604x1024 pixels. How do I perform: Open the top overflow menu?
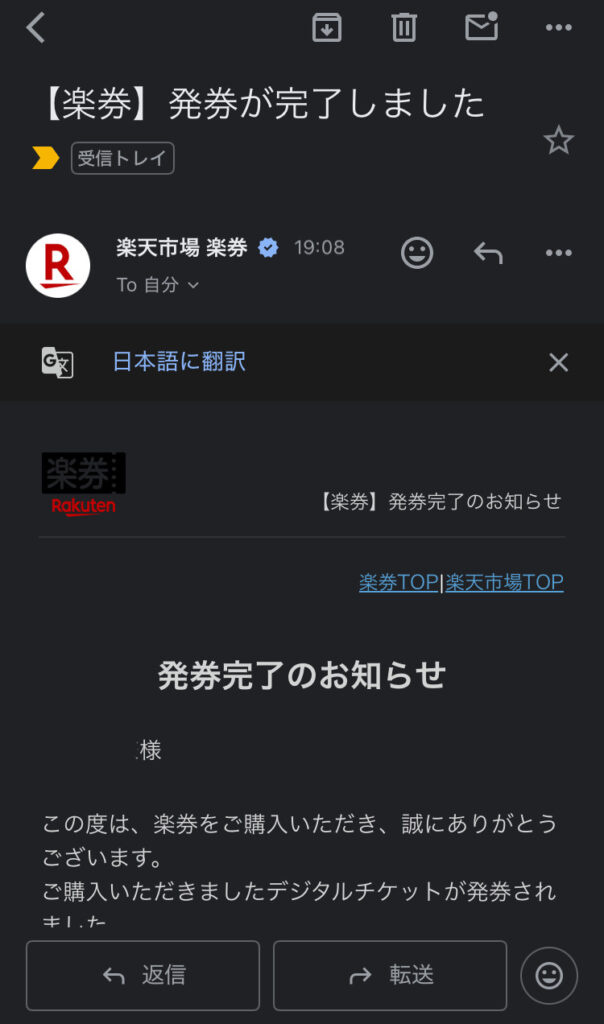tap(558, 28)
